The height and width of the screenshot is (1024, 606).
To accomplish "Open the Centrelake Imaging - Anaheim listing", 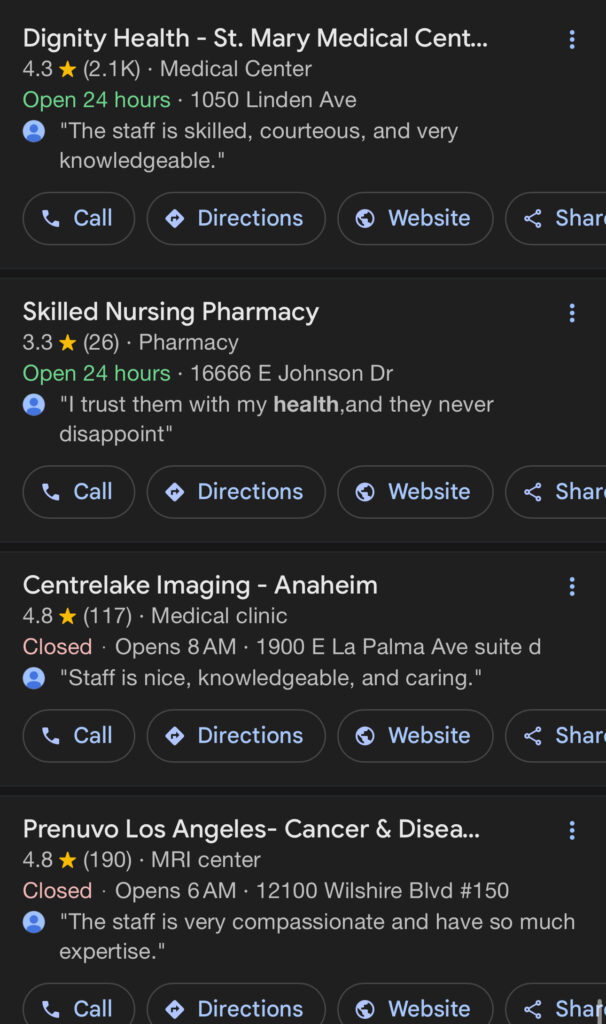I will [200, 586].
